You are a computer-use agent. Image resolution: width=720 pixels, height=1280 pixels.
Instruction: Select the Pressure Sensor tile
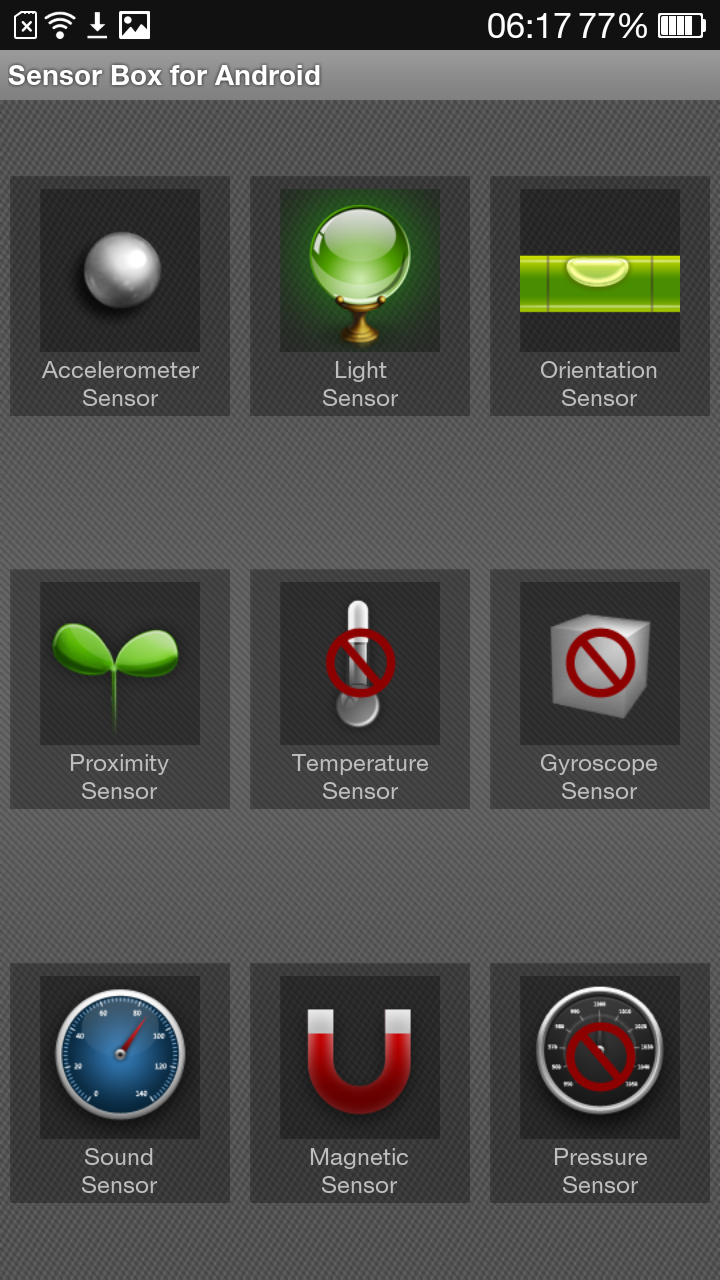(600, 1082)
